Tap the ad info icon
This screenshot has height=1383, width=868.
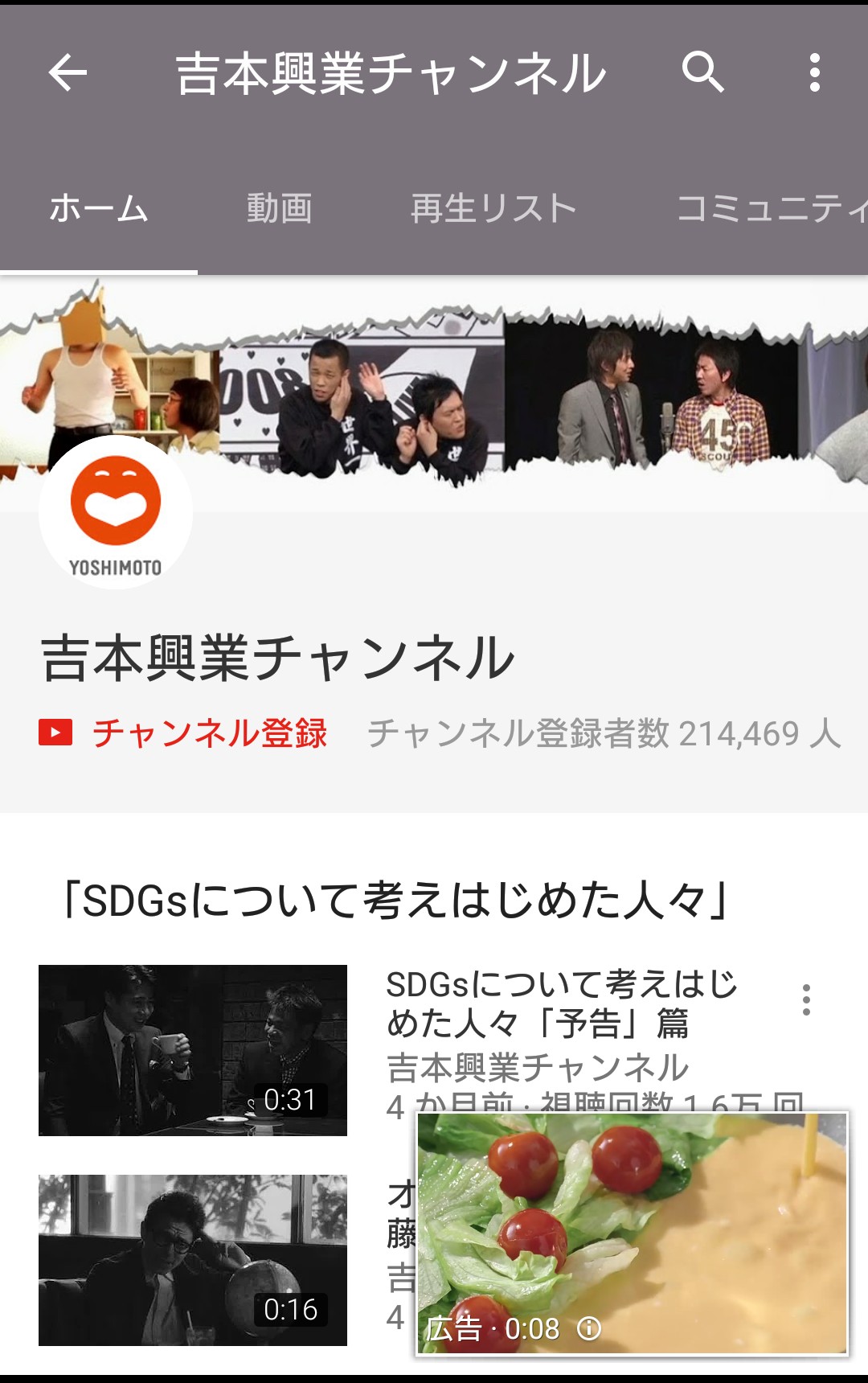(589, 1328)
